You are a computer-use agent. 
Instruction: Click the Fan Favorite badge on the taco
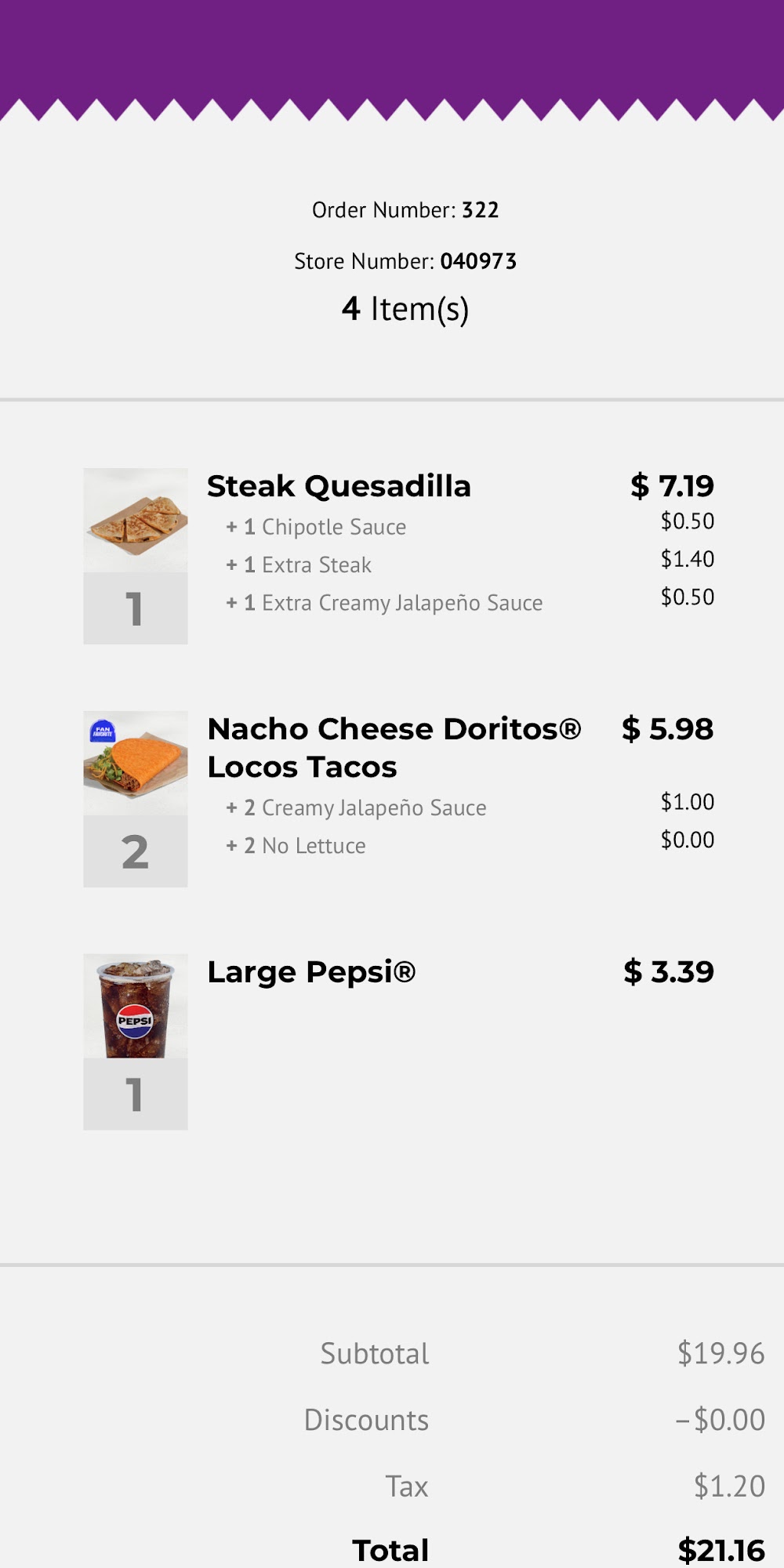(103, 731)
